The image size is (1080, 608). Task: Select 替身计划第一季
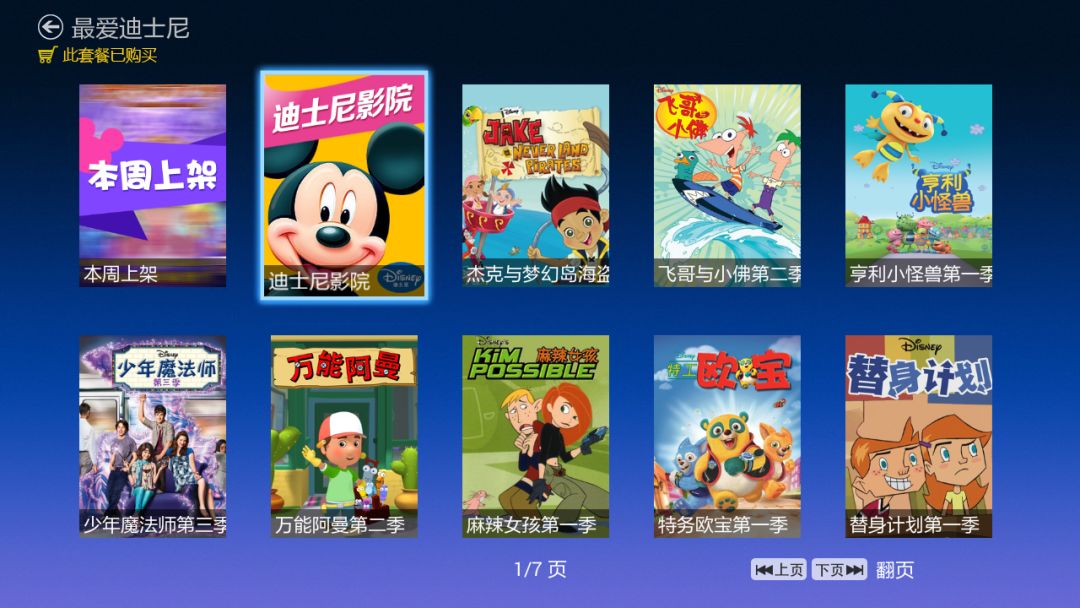pos(918,436)
